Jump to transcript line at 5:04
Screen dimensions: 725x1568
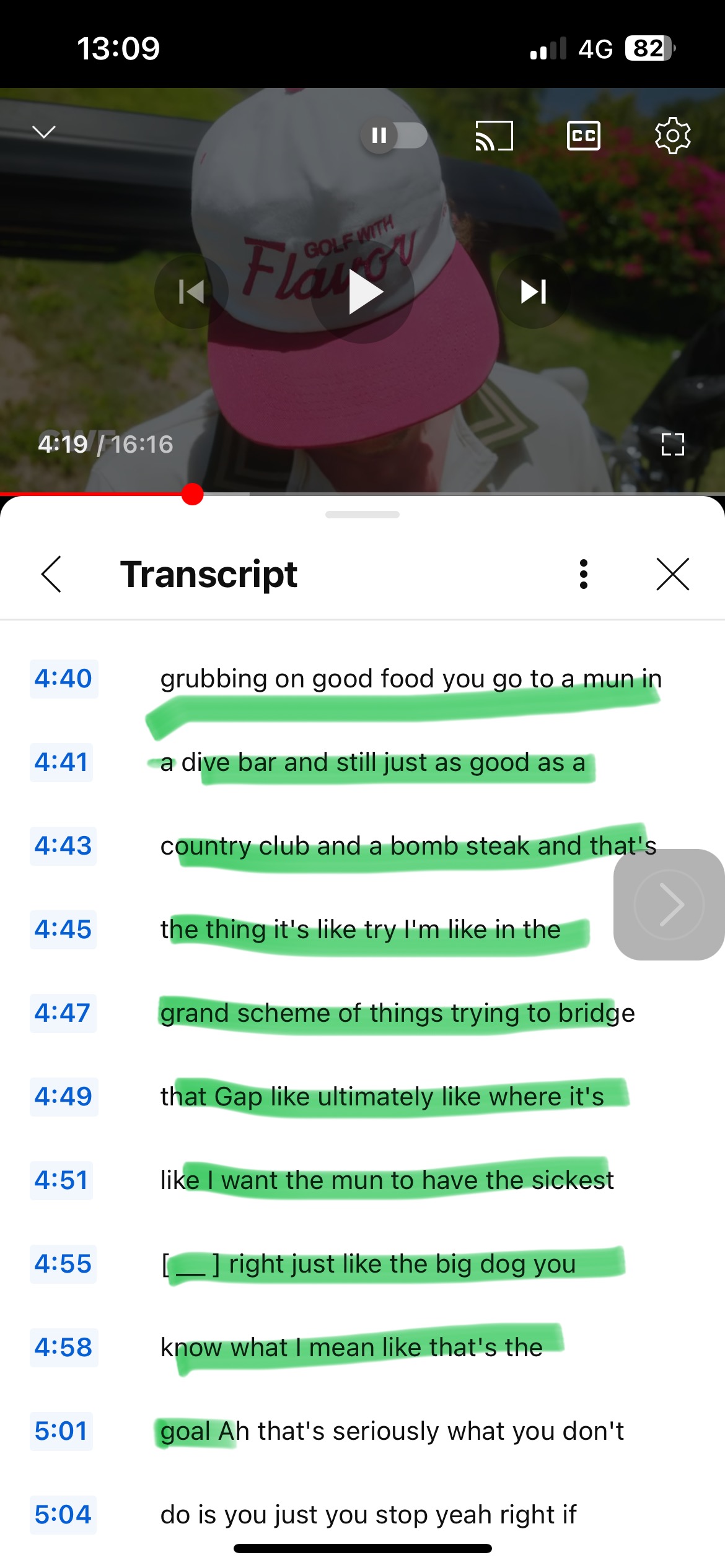(x=63, y=1515)
